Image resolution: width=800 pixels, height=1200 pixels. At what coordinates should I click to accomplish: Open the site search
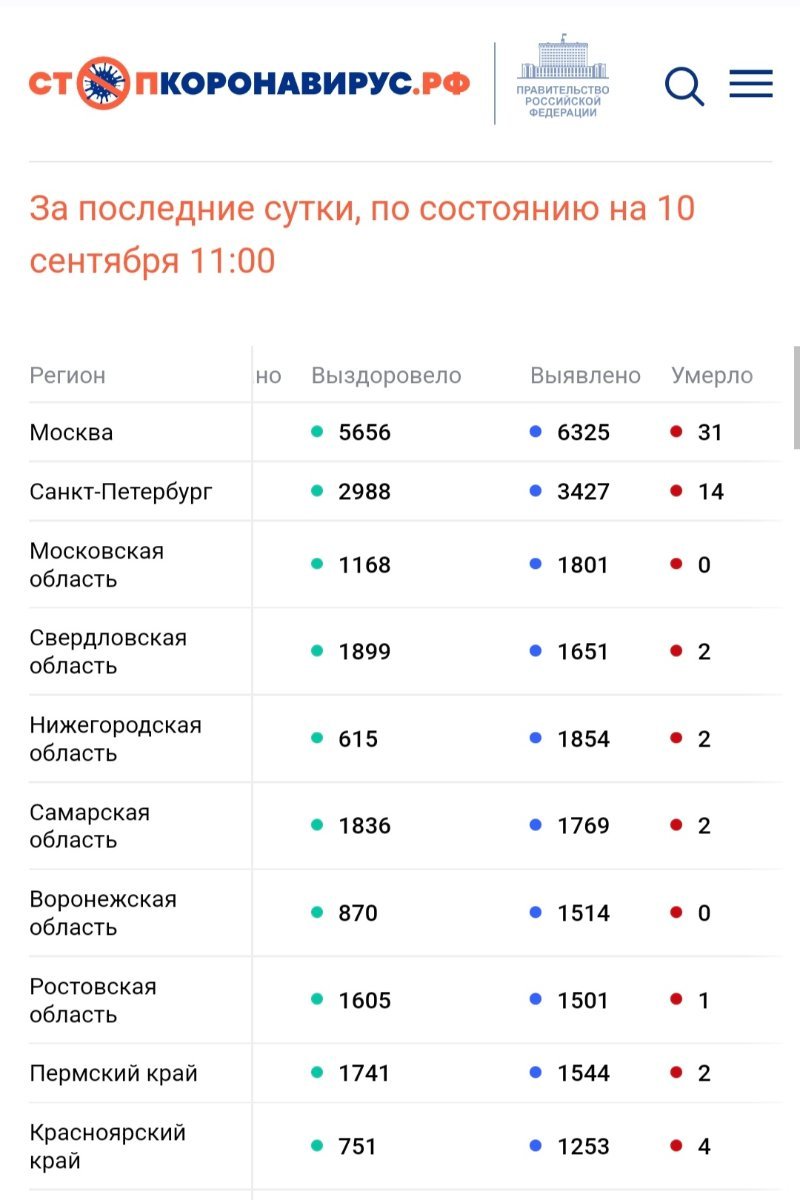(684, 85)
